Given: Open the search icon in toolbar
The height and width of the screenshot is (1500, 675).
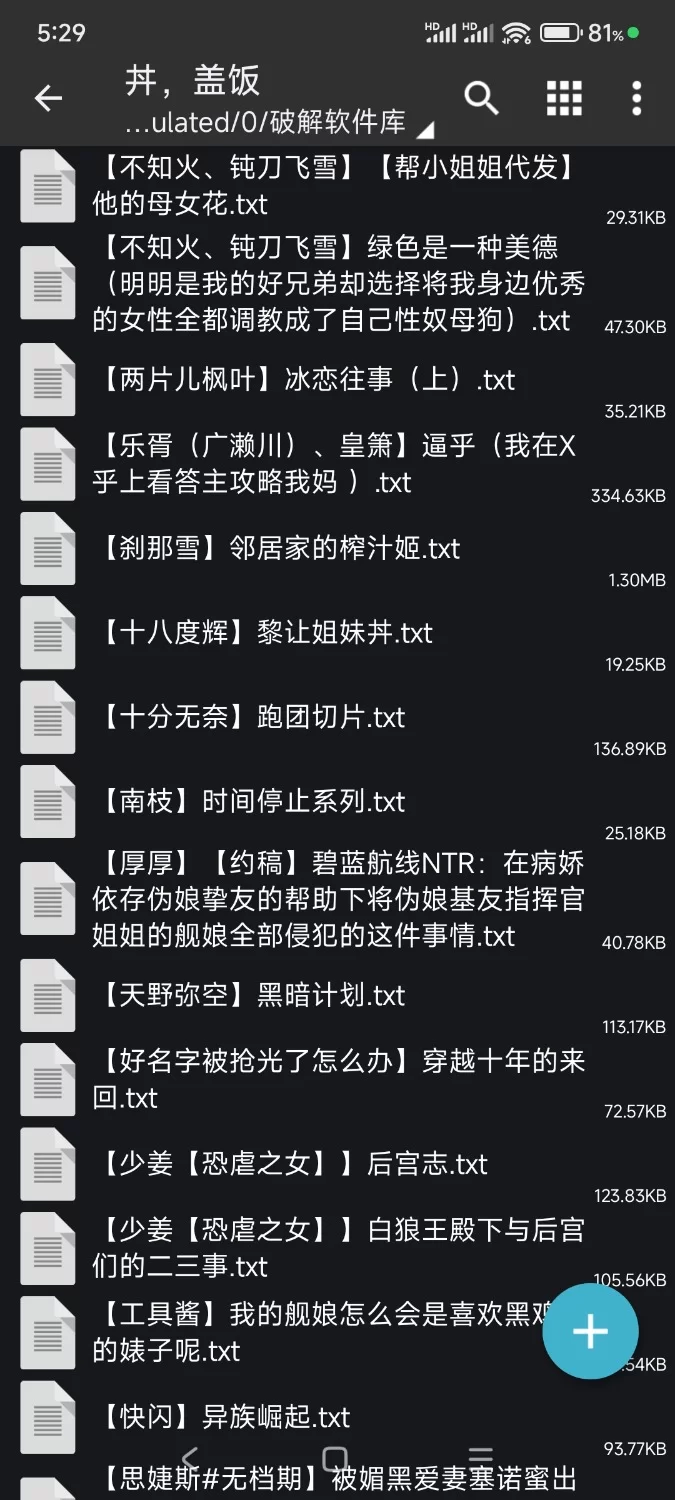Looking at the screenshot, I should [481, 98].
